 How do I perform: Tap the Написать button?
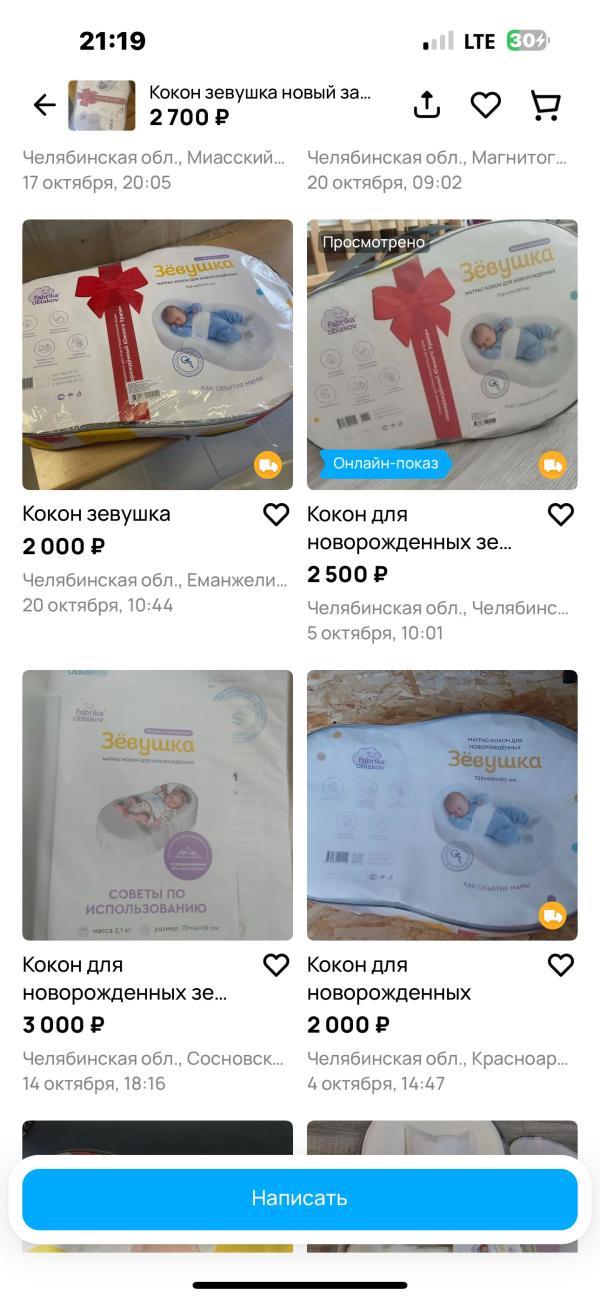300,1198
